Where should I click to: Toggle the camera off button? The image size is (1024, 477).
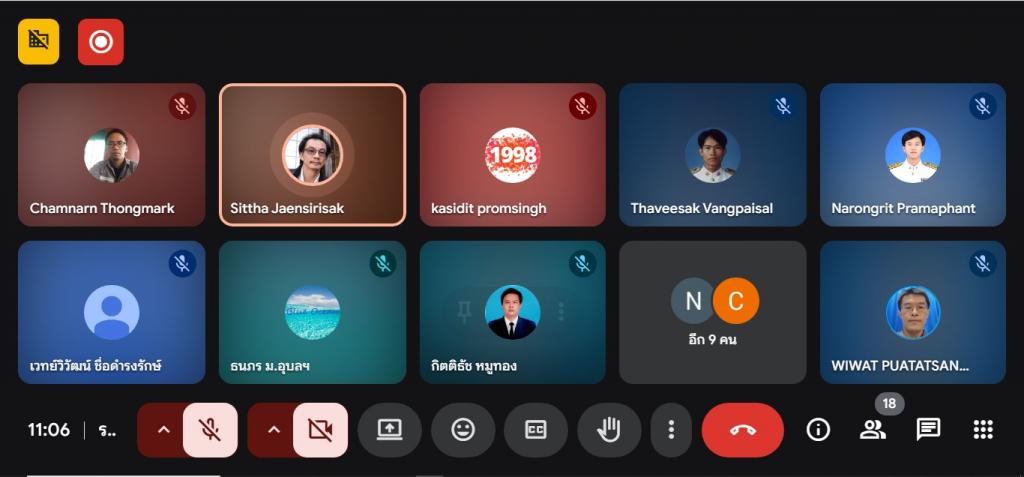click(x=320, y=430)
